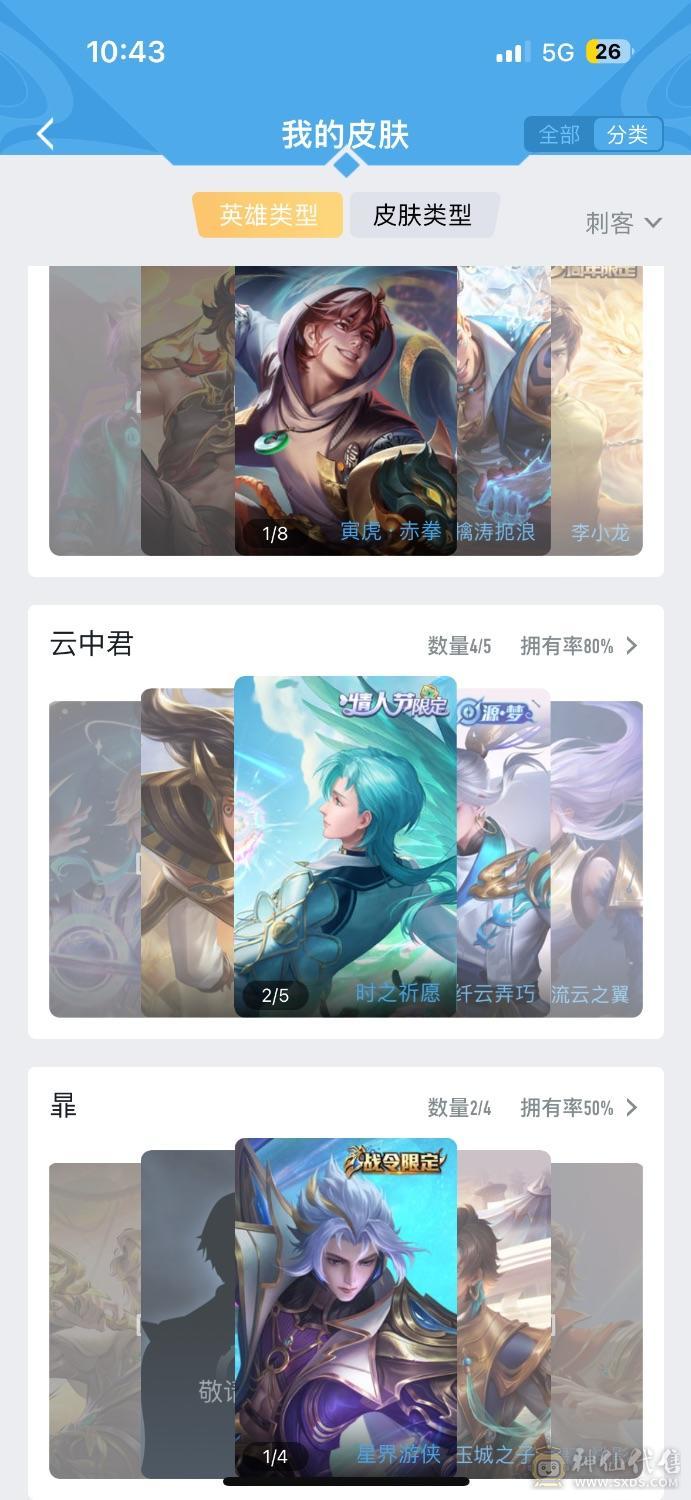Switch to the 皮肤类型 tab
Image resolution: width=691 pixels, height=1500 pixels.
tap(423, 215)
